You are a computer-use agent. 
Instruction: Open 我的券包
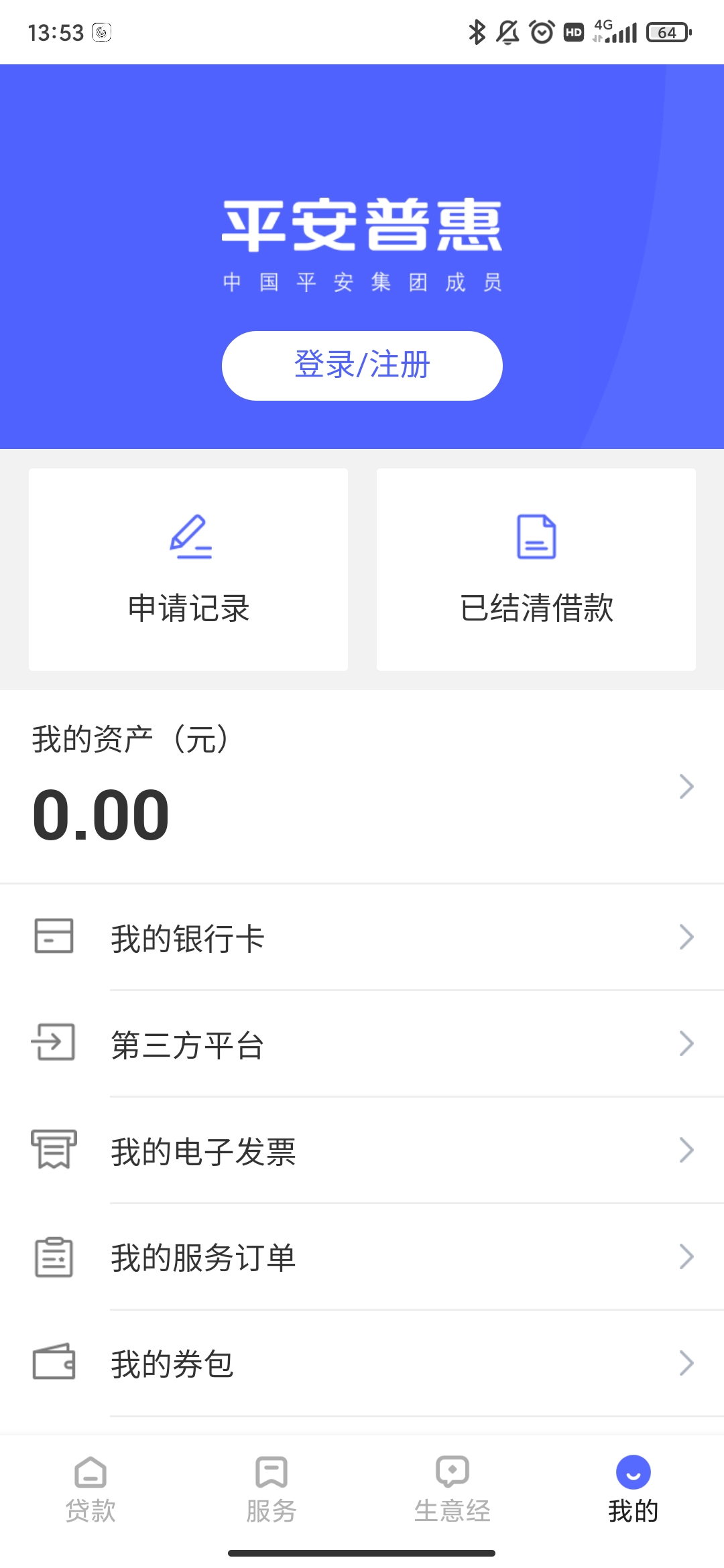(x=362, y=1364)
